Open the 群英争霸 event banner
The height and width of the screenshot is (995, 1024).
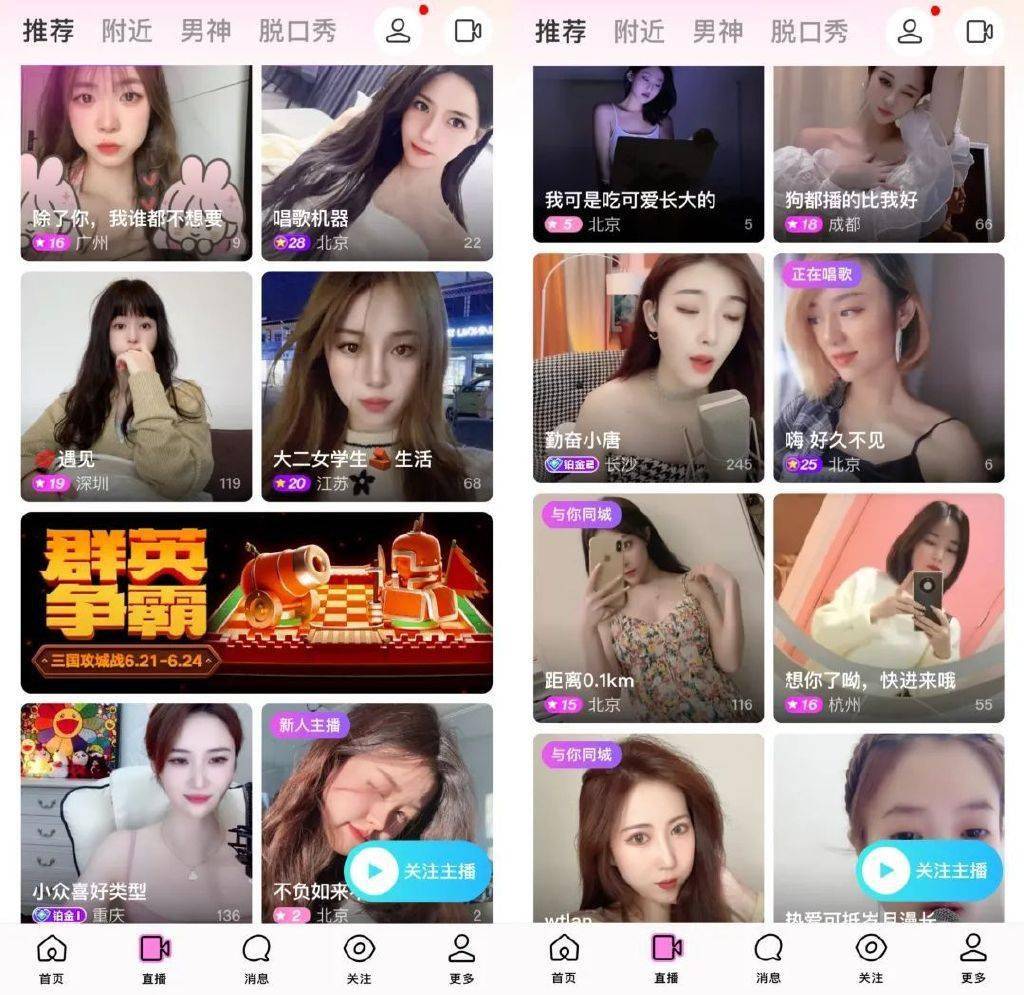pyautogui.click(x=256, y=602)
